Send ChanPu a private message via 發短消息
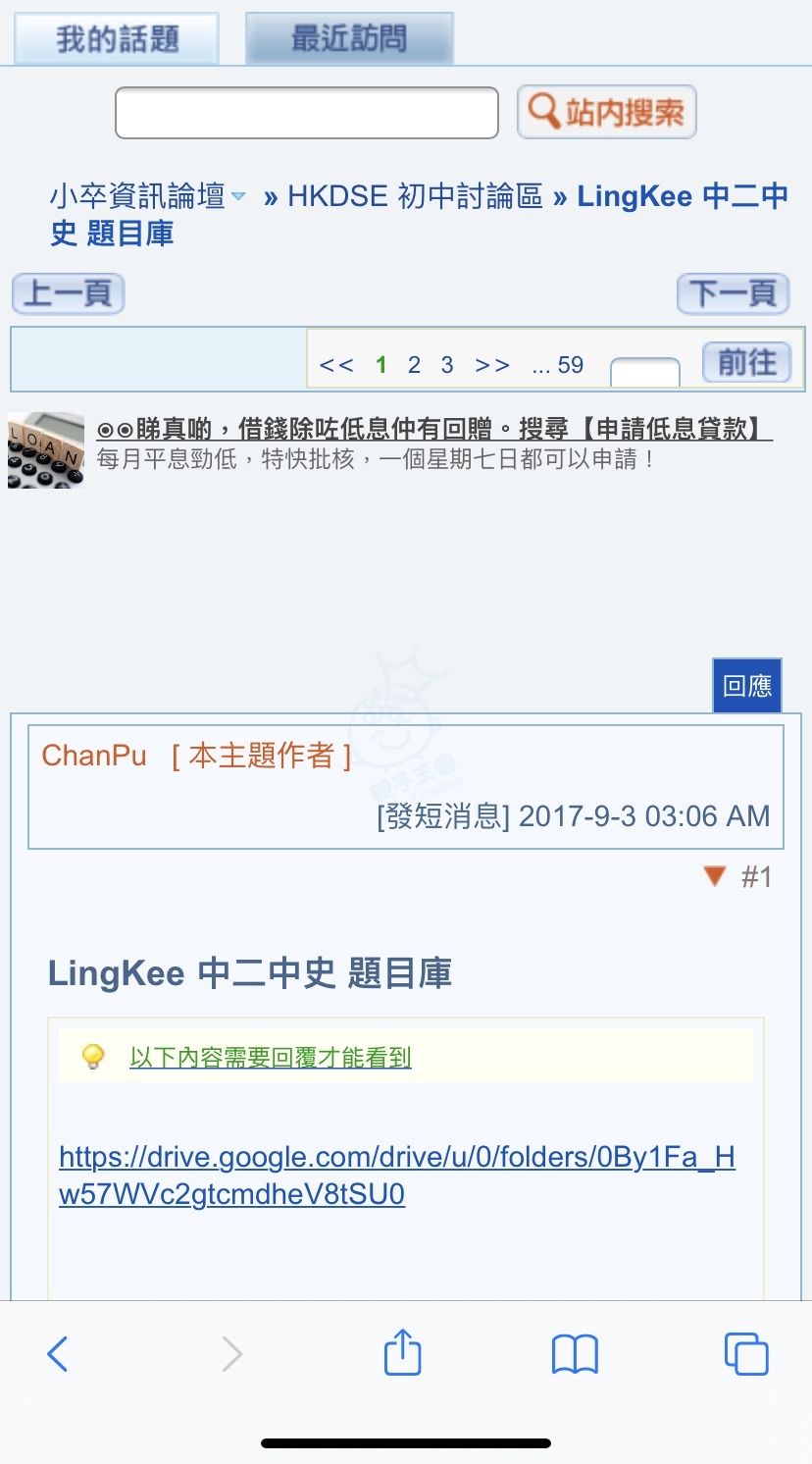The image size is (812, 1464). pos(443,815)
